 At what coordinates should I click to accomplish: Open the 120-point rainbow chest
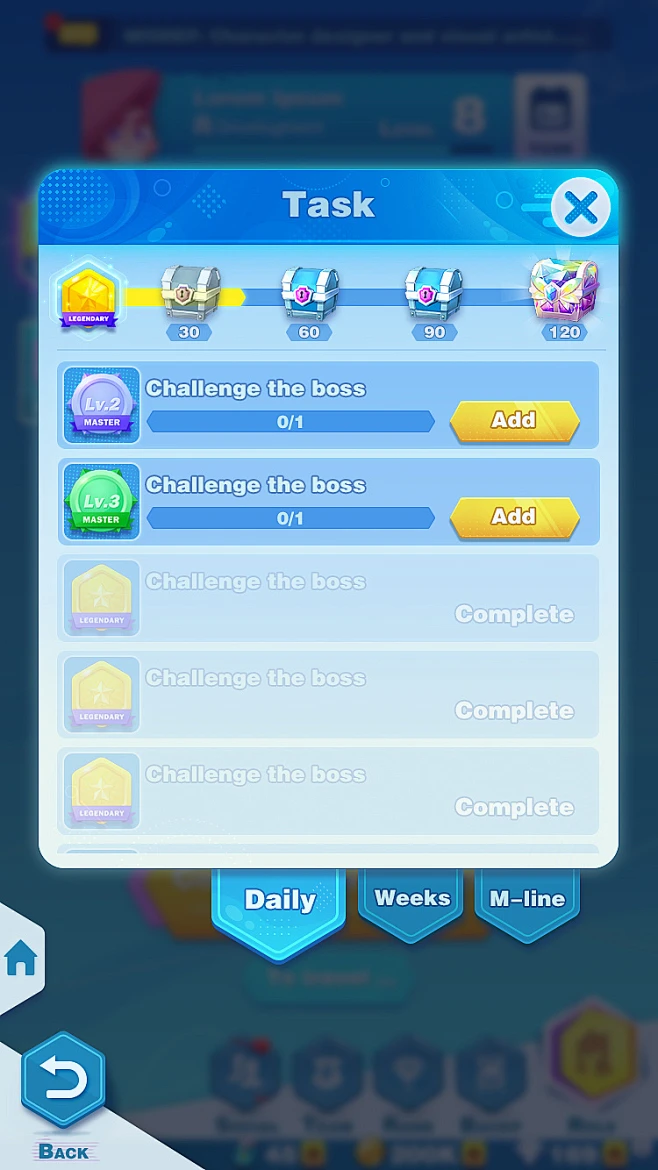click(x=564, y=289)
